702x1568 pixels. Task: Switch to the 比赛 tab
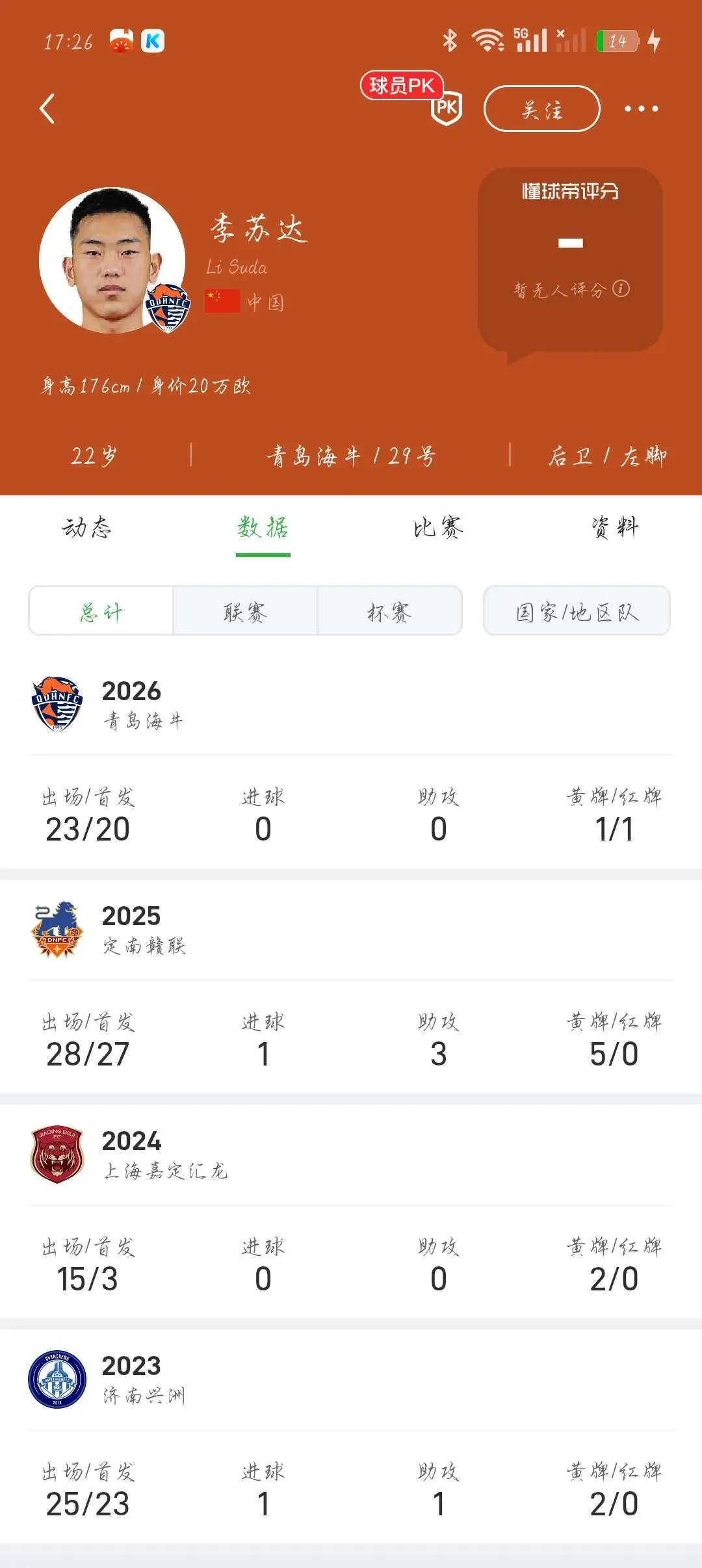point(438,527)
